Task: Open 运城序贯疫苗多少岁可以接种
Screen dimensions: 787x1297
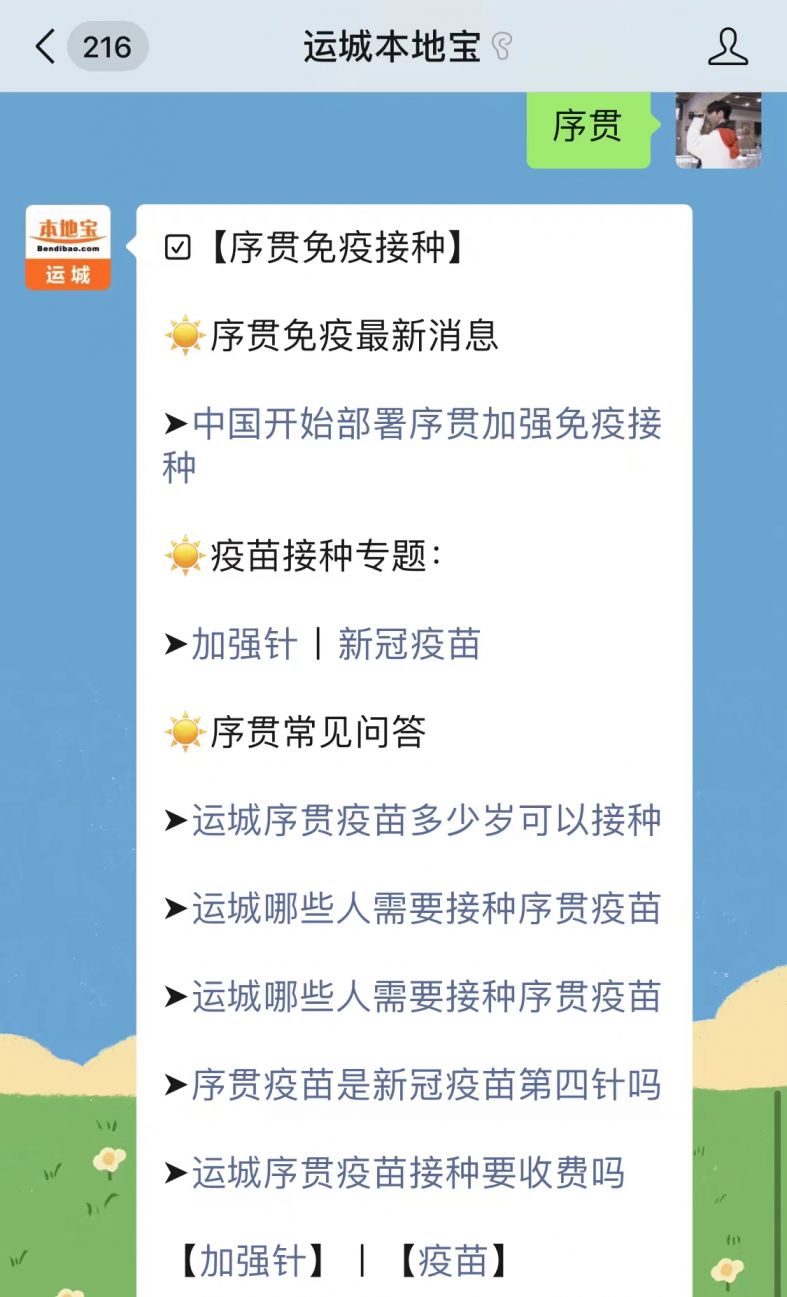Action: tap(426, 820)
